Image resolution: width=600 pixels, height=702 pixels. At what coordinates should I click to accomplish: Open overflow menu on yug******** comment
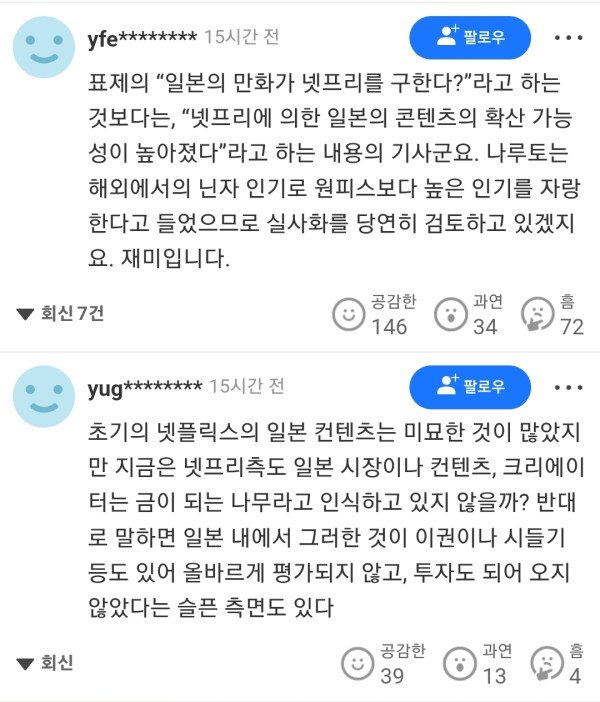tap(568, 386)
